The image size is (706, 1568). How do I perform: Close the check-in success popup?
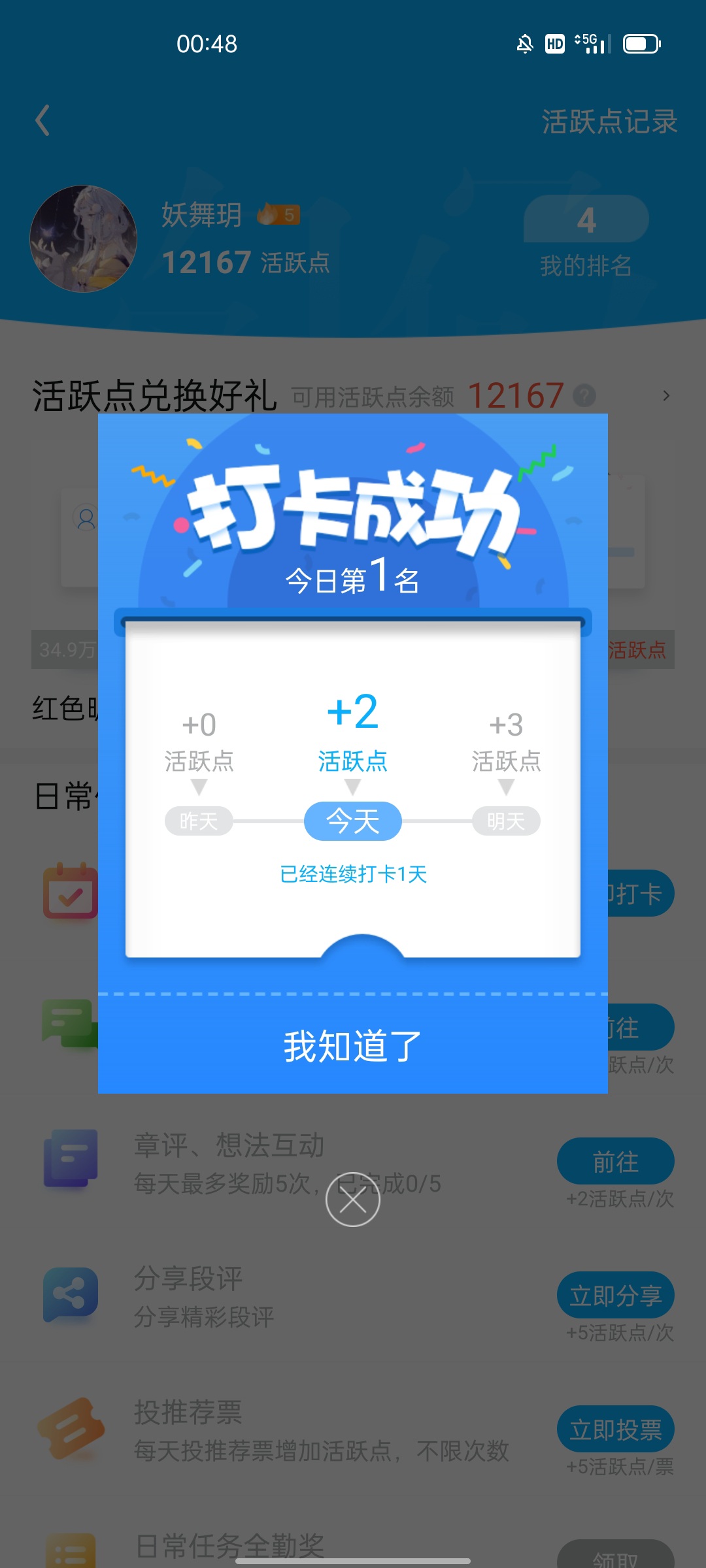(353, 1200)
